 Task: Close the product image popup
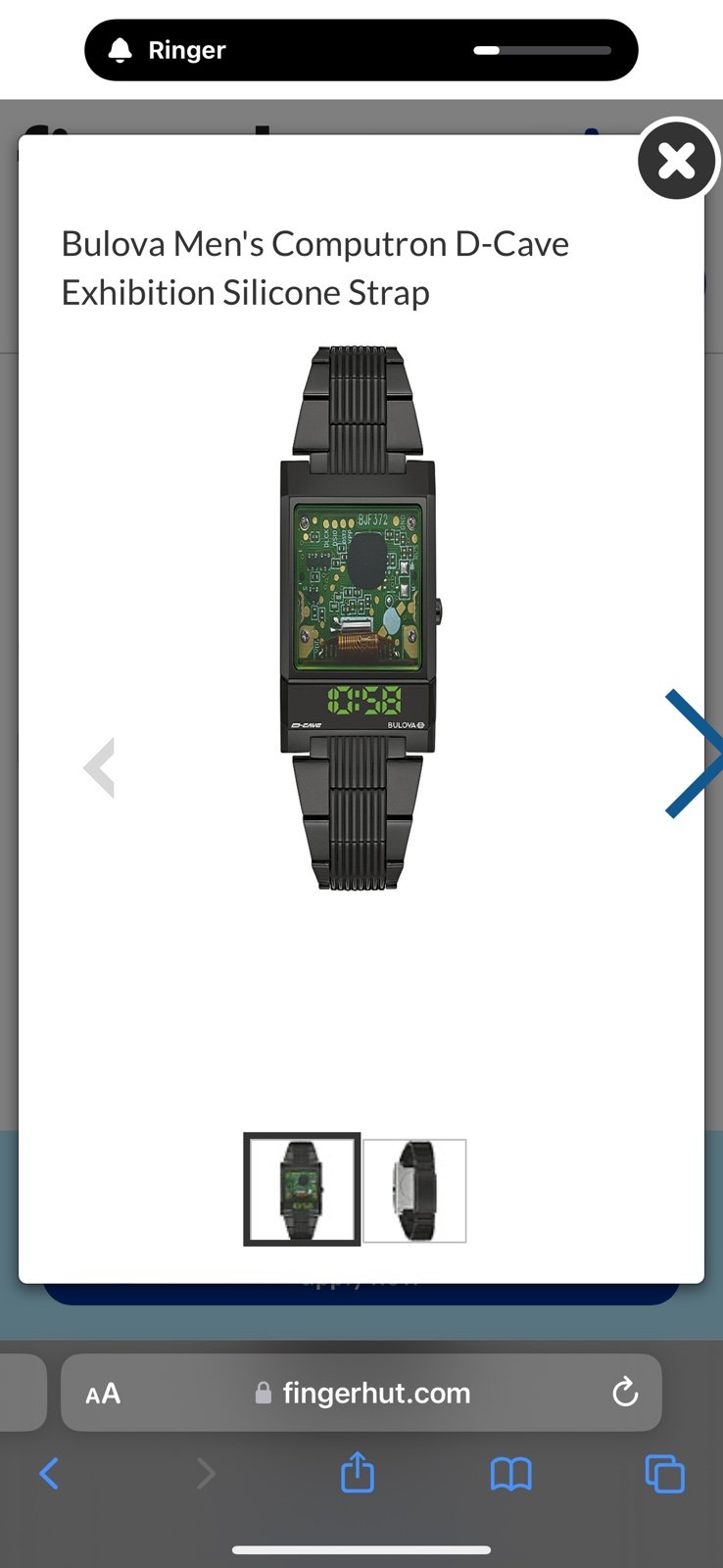(x=677, y=161)
